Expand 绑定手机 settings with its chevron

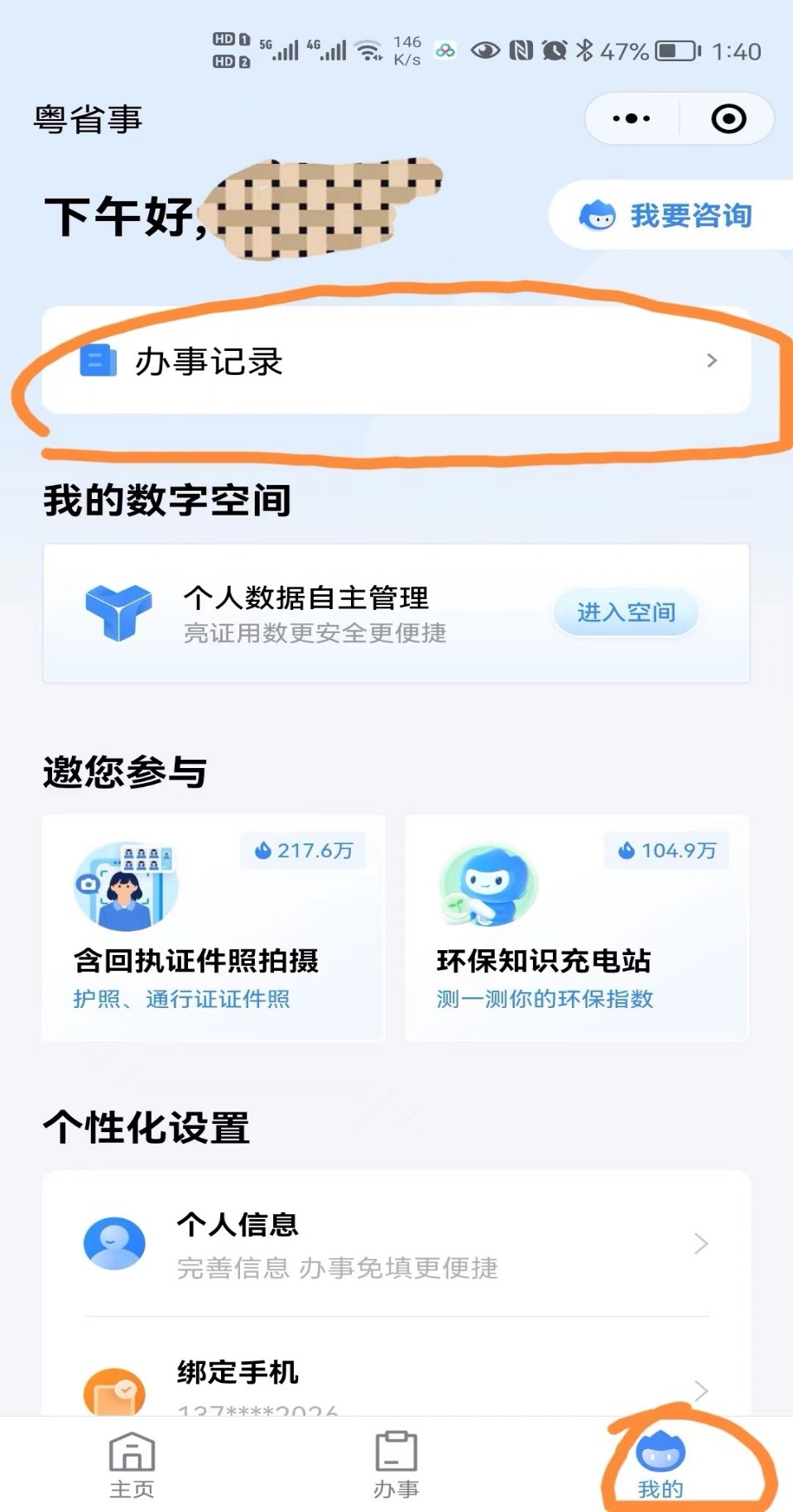[x=701, y=1391]
